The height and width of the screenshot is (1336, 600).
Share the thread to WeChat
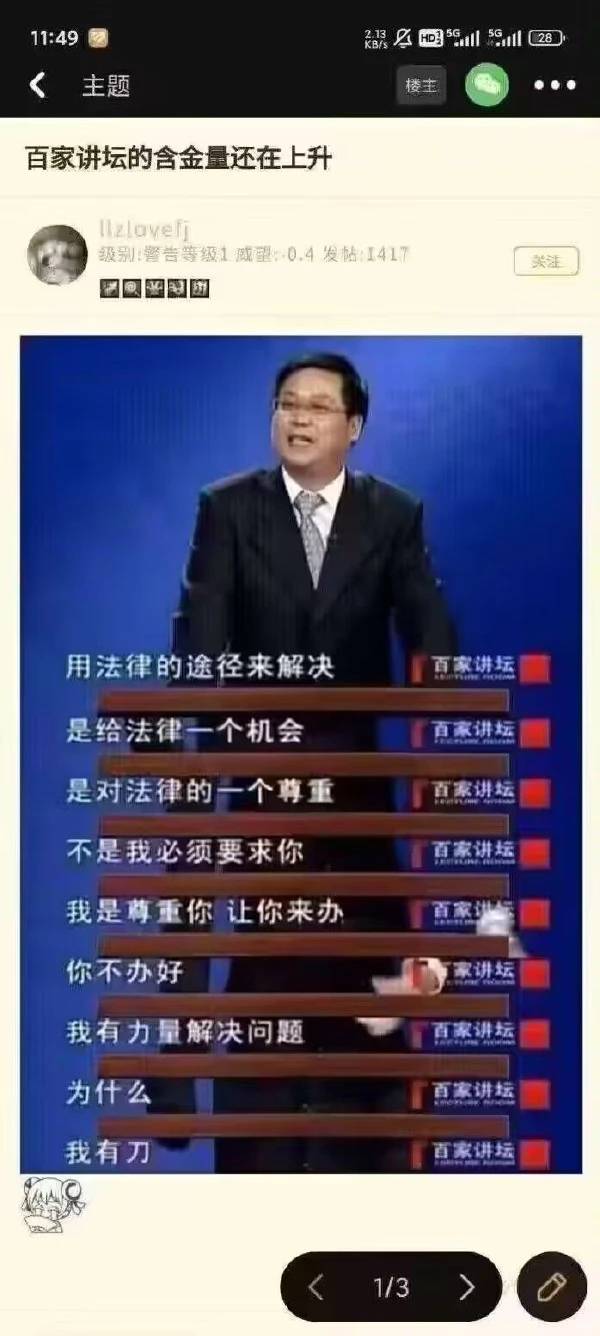tap(487, 85)
